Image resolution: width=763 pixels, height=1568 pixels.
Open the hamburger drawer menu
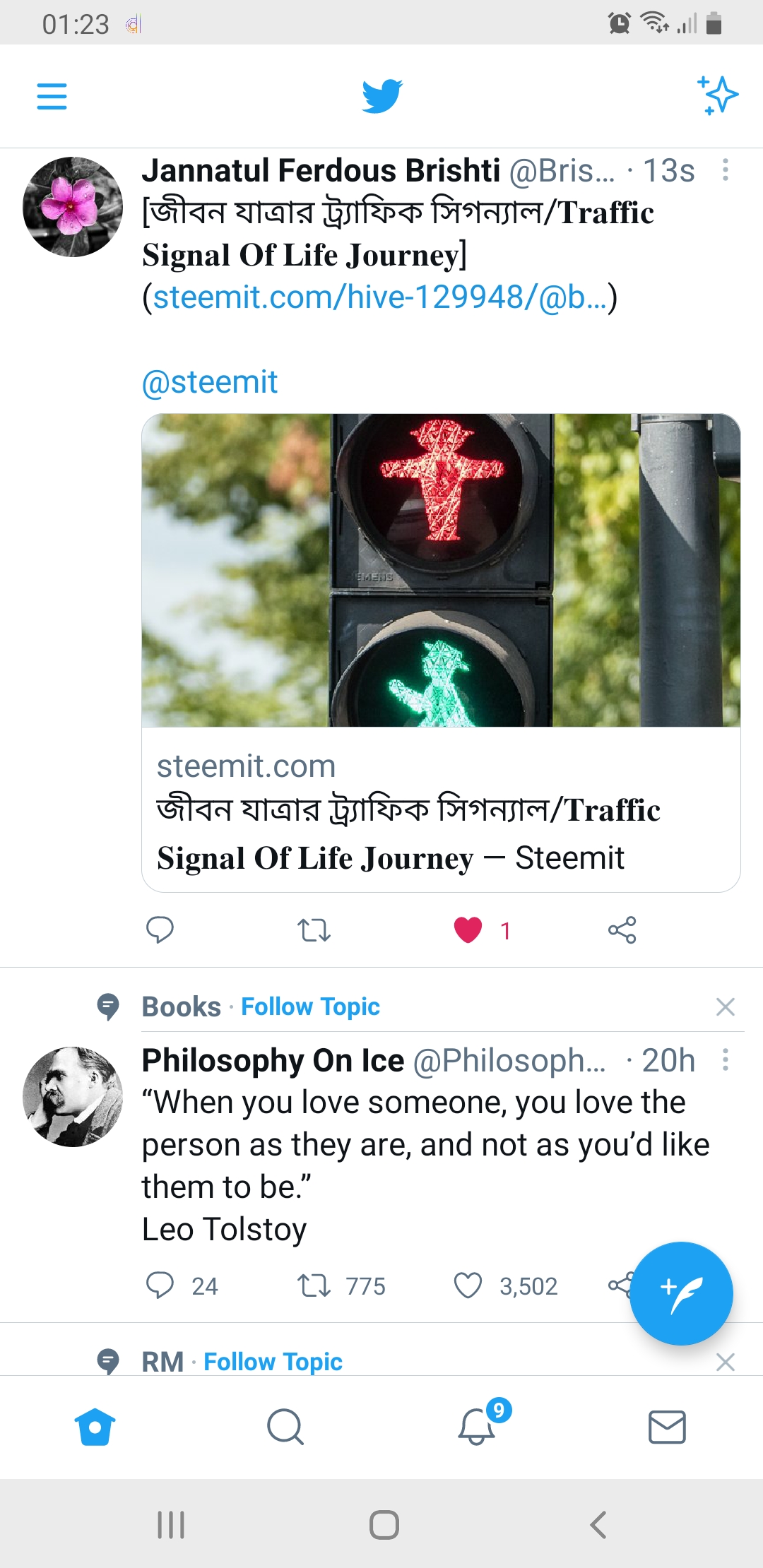tap(52, 96)
